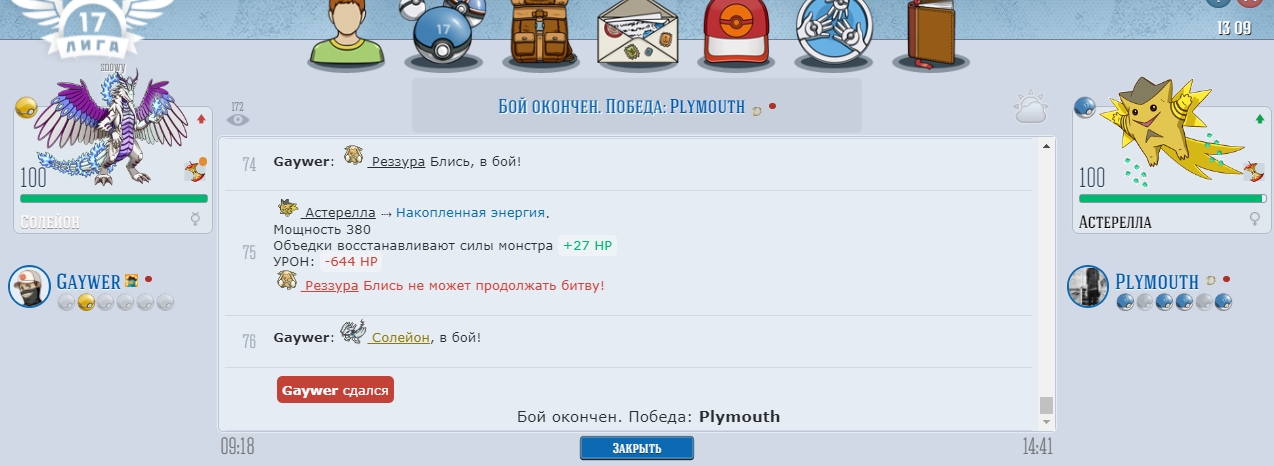Tap the spectators eye icon
Screen dimensions: 1274x466
pyautogui.click(x=237, y=119)
